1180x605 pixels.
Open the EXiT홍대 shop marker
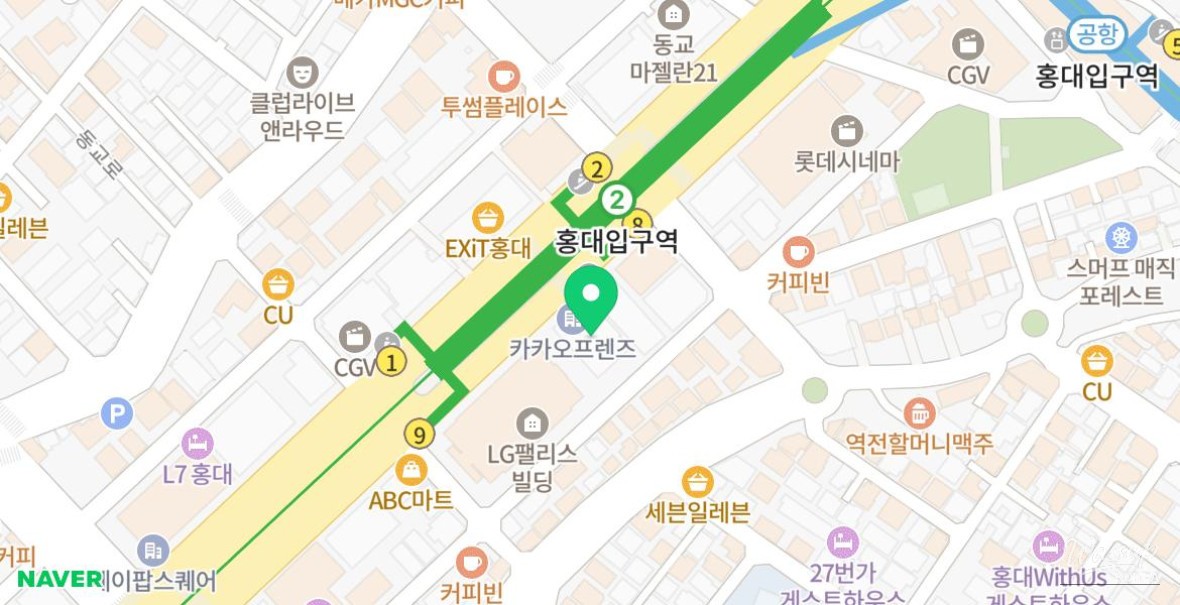click(x=488, y=217)
